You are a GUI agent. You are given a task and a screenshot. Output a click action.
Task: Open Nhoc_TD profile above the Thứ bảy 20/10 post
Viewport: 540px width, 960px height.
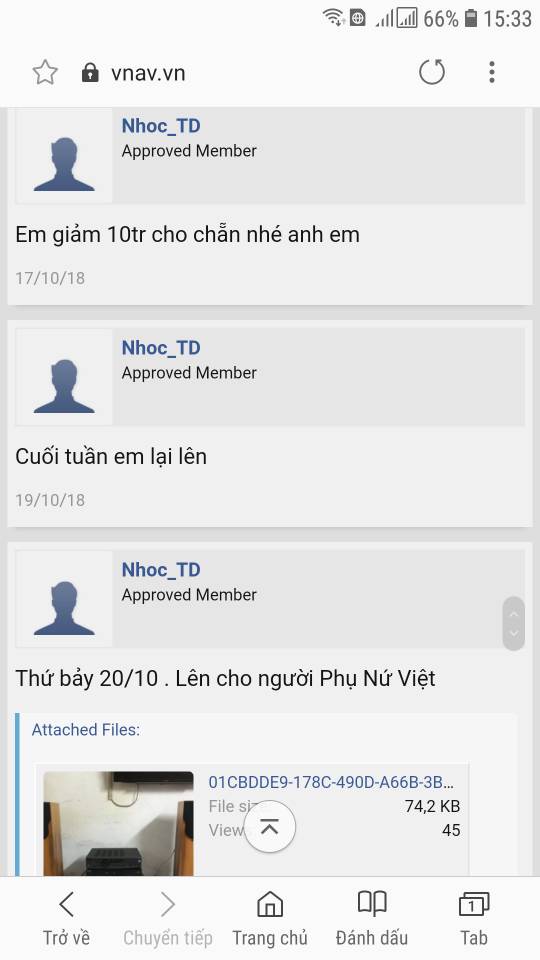(161, 569)
